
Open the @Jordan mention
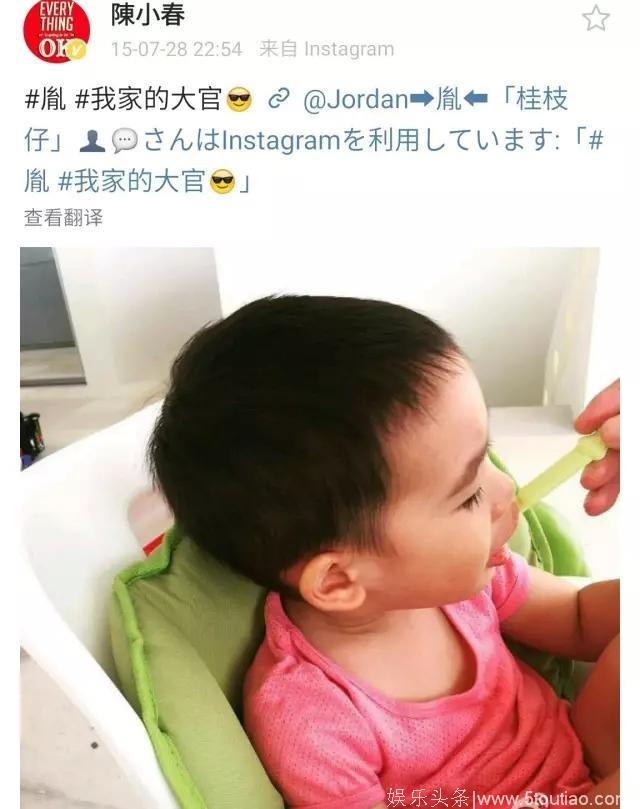354,99
